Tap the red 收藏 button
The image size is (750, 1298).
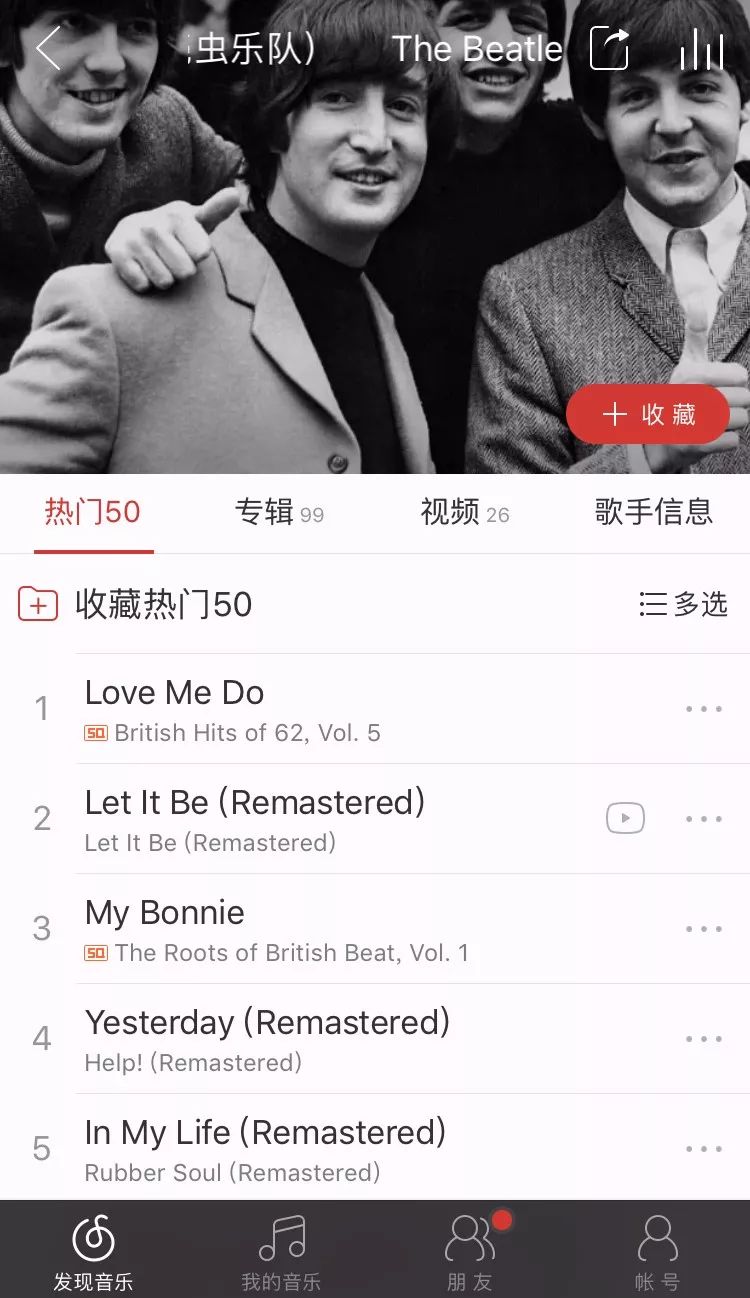(x=648, y=414)
